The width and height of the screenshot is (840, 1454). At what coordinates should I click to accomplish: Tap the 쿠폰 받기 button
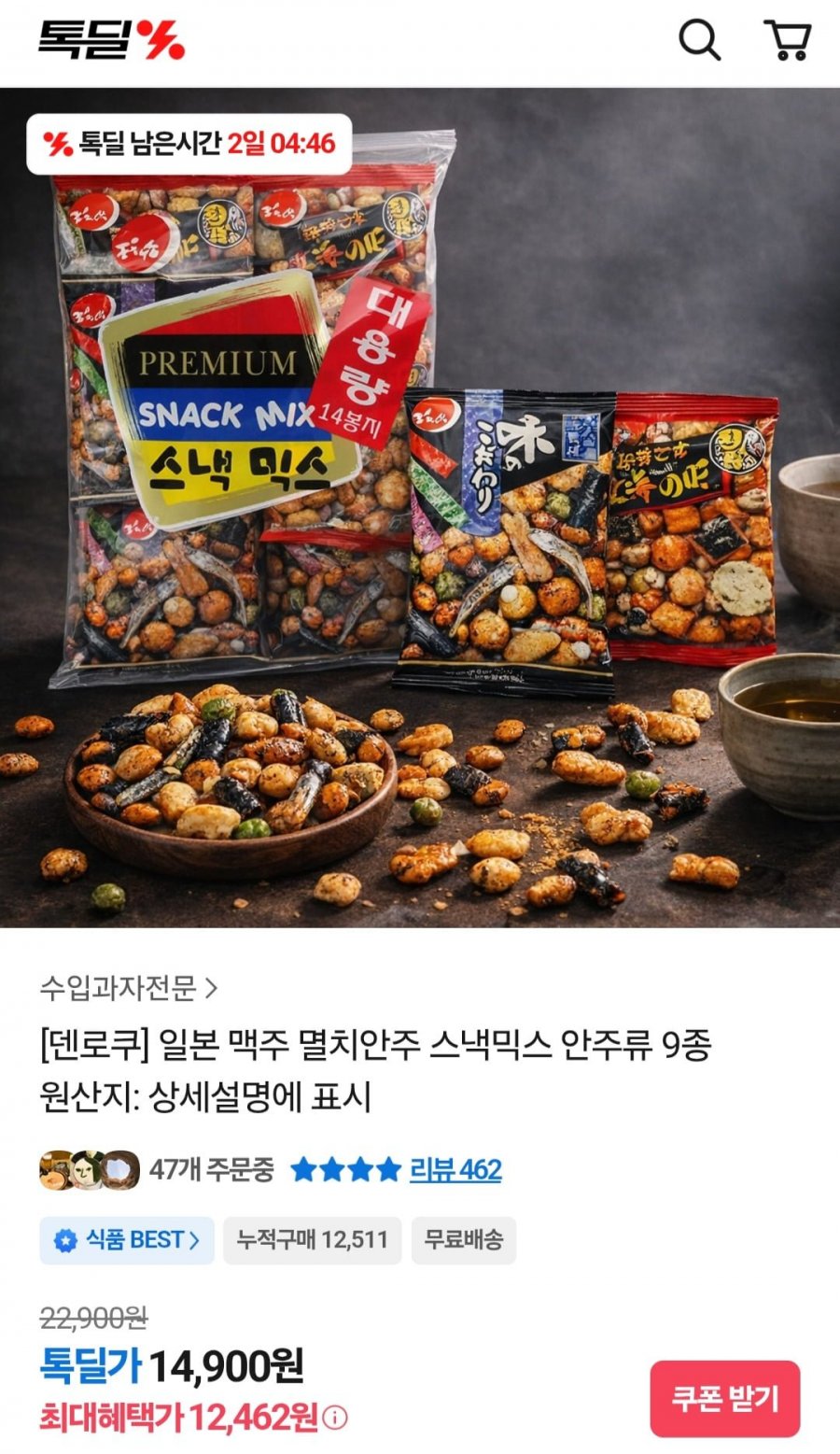tap(724, 1398)
